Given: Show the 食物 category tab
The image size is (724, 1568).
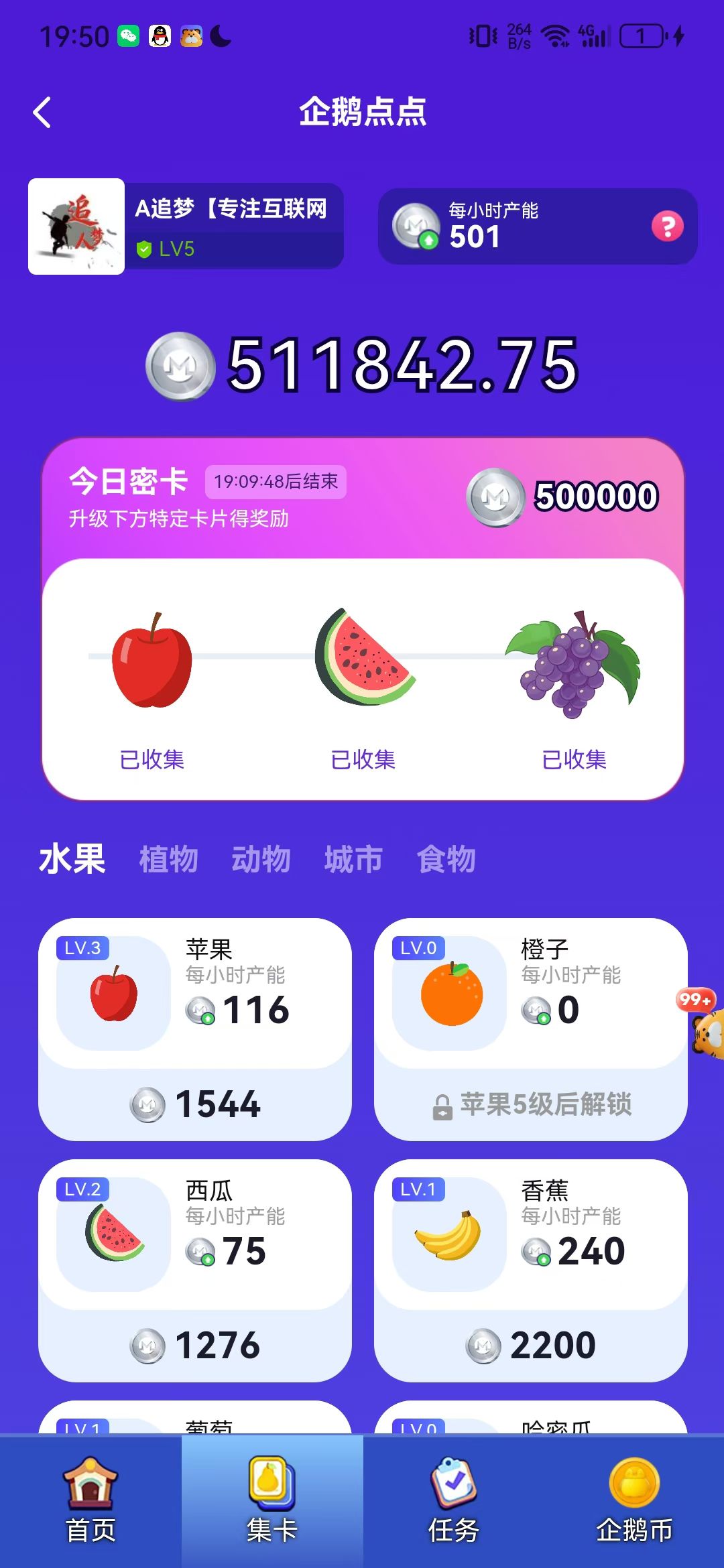Looking at the screenshot, I should pos(446,859).
